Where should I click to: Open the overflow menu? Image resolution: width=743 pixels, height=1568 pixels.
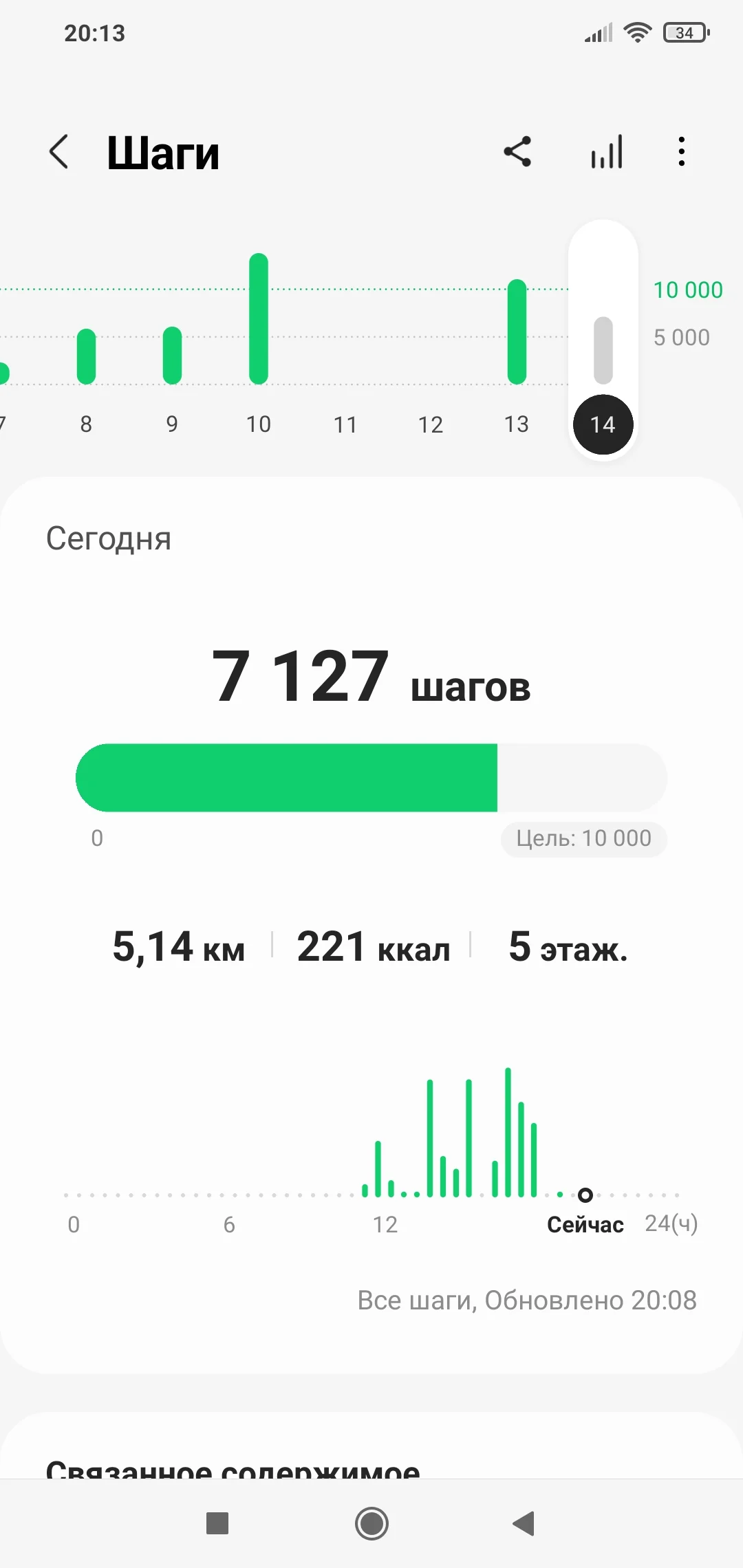tap(681, 152)
